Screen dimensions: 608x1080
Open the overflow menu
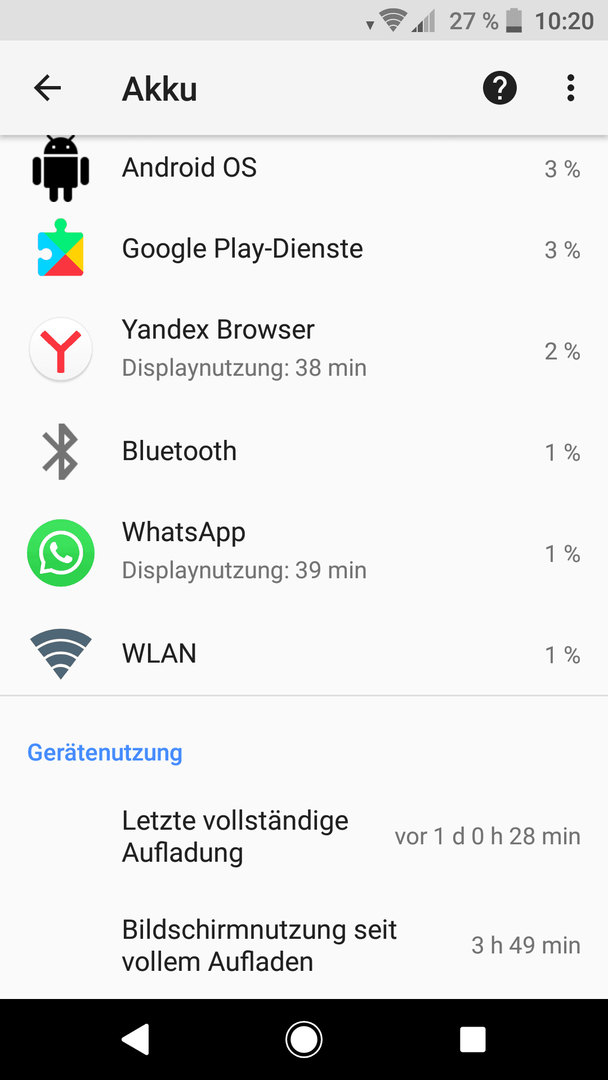click(x=570, y=88)
